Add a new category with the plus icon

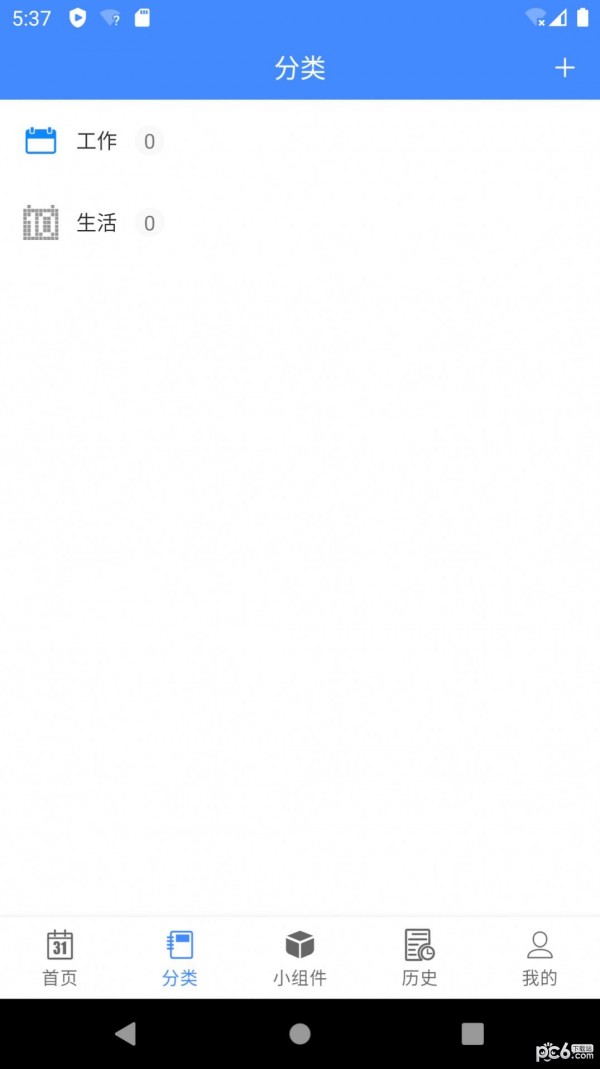tap(565, 68)
